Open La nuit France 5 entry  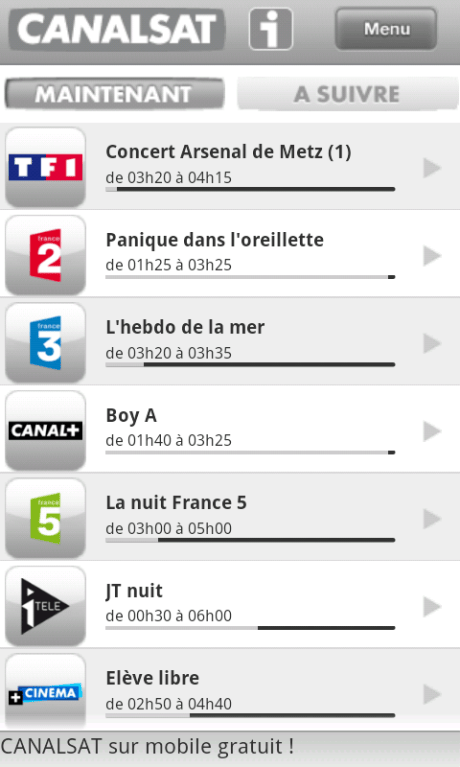pos(230,517)
